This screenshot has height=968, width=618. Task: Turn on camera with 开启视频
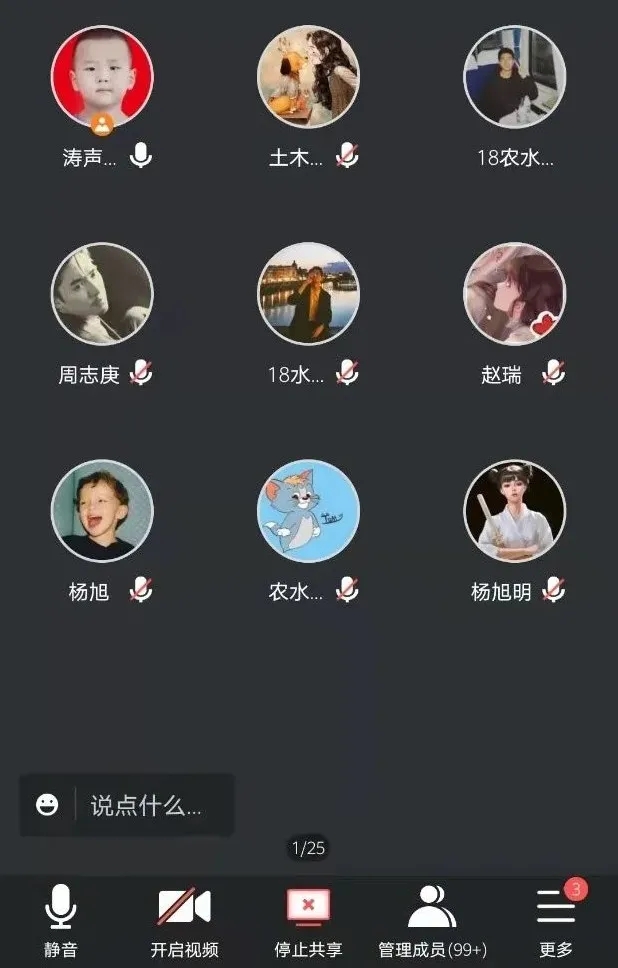[184, 920]
